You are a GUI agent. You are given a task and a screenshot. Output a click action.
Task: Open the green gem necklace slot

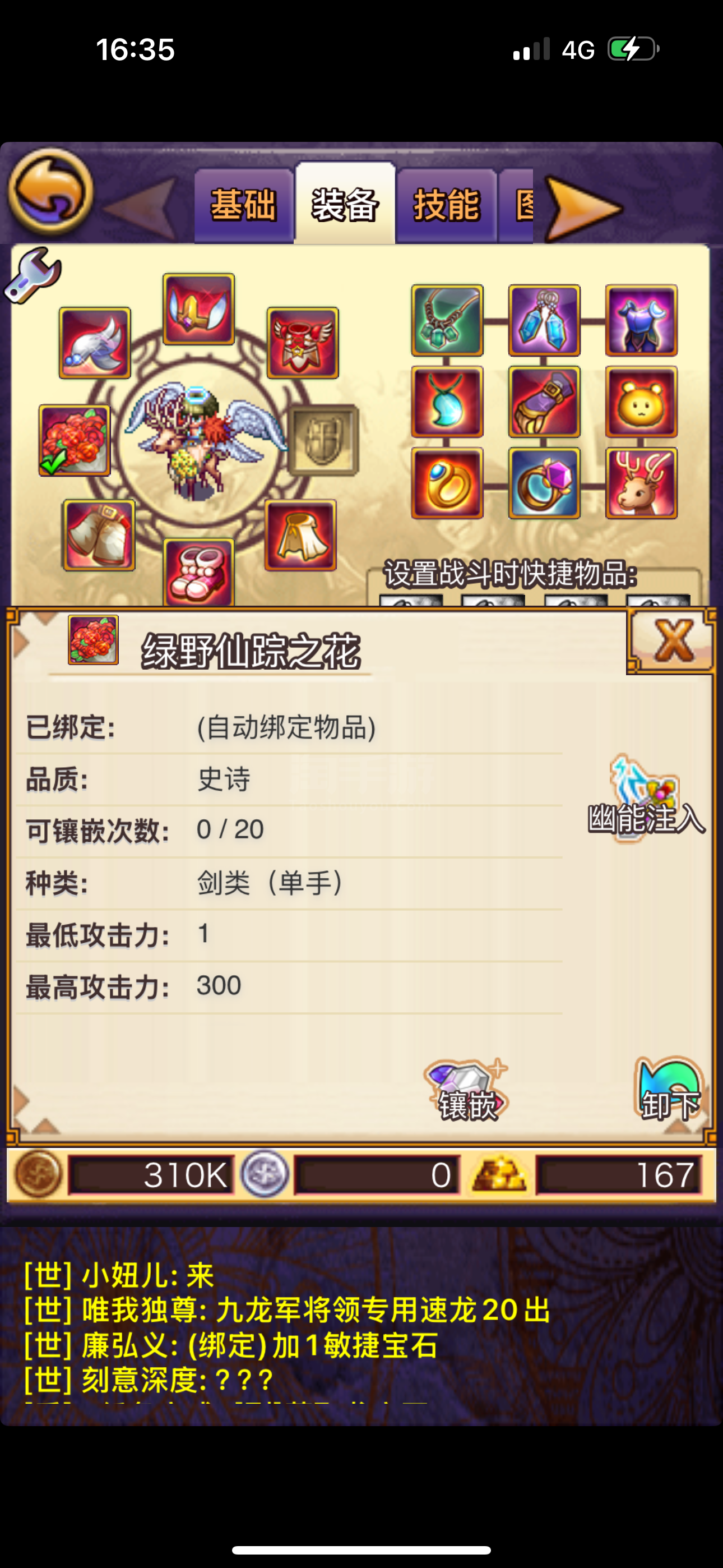pyautogui.click(x=447, y=320)
